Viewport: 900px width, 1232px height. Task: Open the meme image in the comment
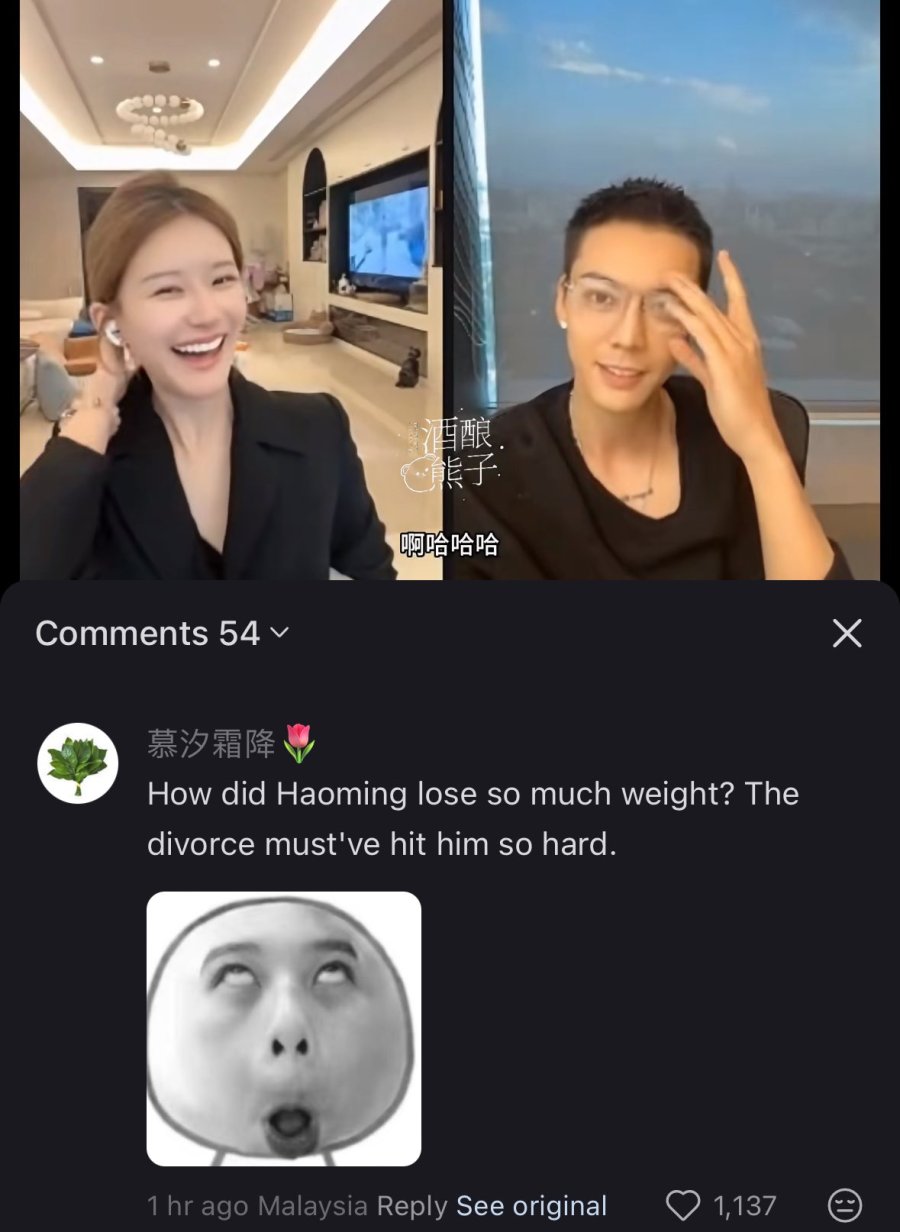pyautogui.click(x=284, y=1028)
